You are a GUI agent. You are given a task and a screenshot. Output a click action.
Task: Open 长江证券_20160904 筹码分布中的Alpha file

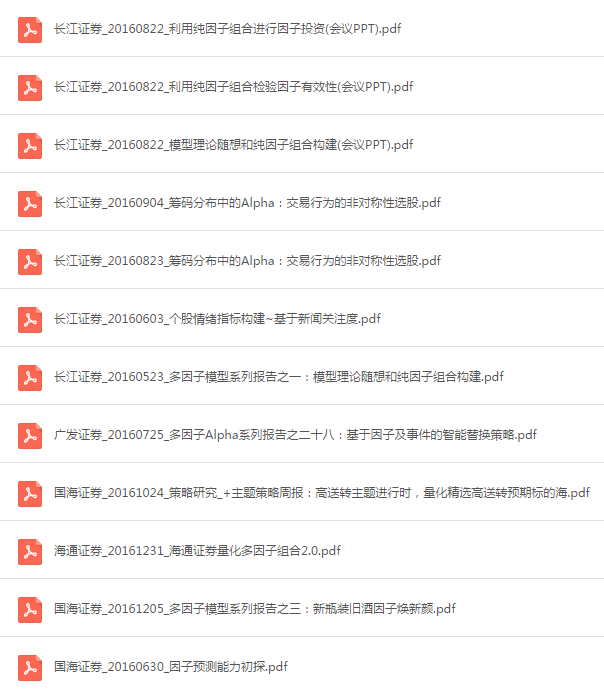[x=247, y=203]
